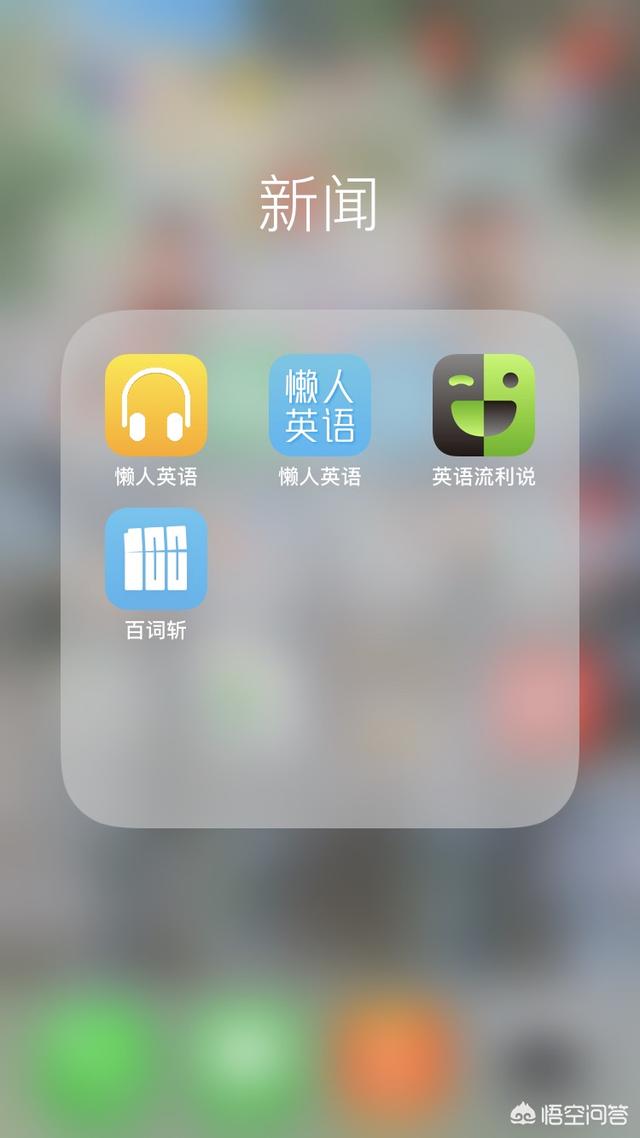Open the yellow headphone 懒人英语 app
The height and width of the screenshot is (1138, 640).
click(x=156, y=405)
